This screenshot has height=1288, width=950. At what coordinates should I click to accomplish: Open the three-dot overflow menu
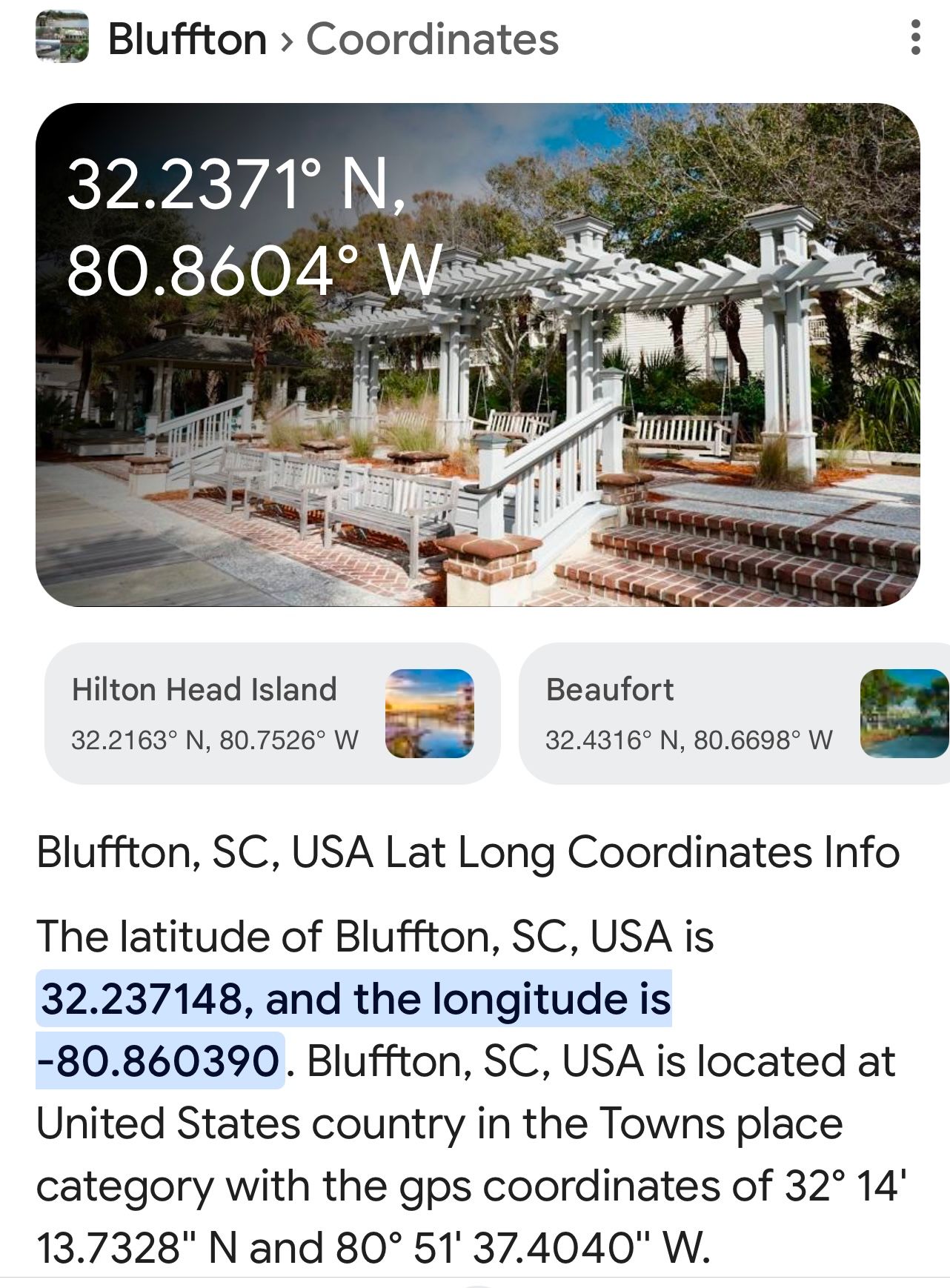click(x=915, y=37)
